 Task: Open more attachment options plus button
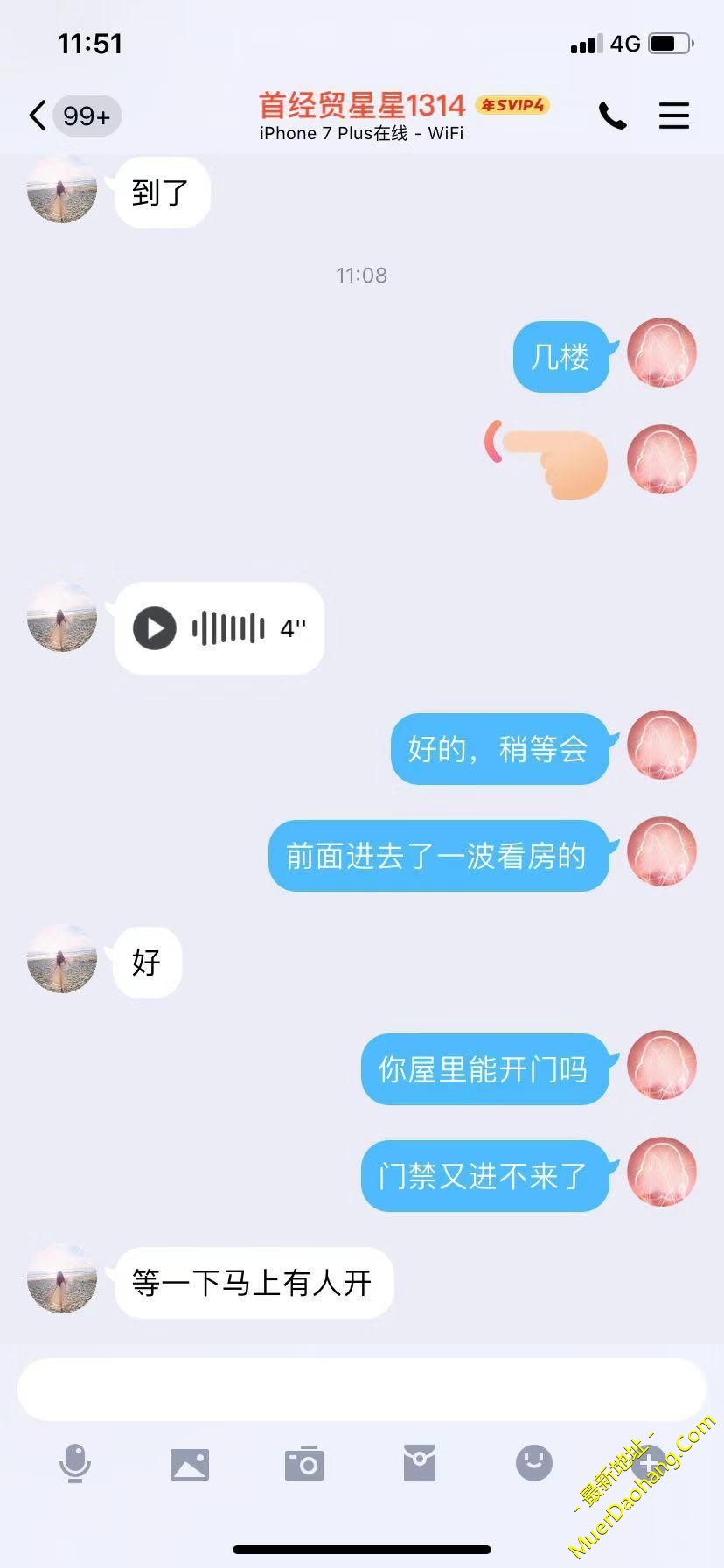(x=648, y=1463)
